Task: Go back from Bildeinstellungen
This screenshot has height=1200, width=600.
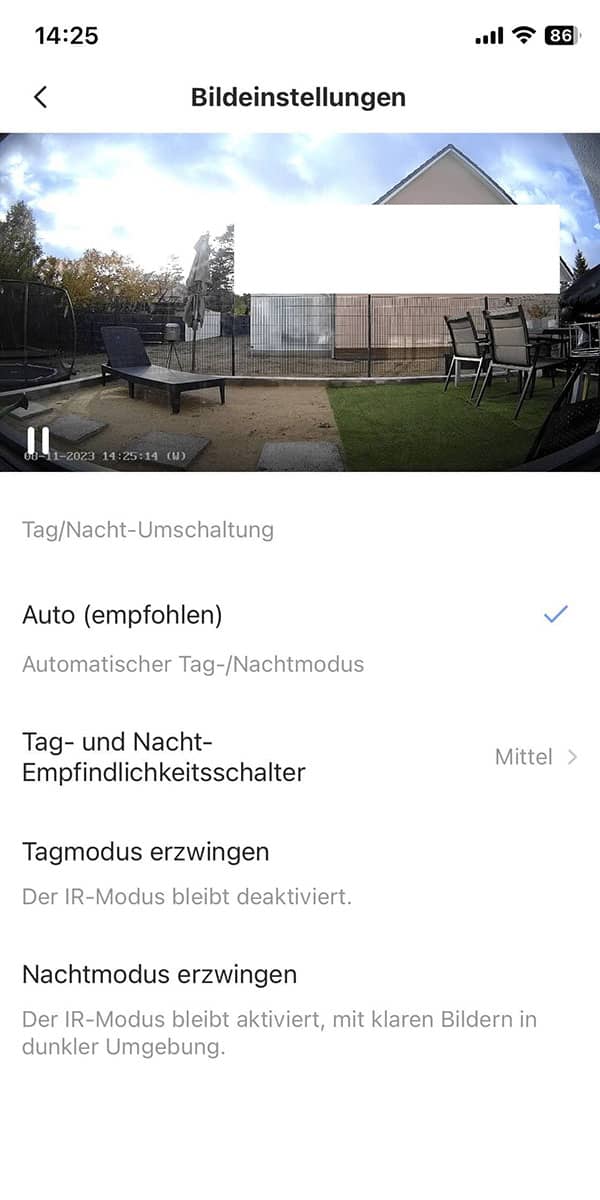Action: click(x=40, y=97)
